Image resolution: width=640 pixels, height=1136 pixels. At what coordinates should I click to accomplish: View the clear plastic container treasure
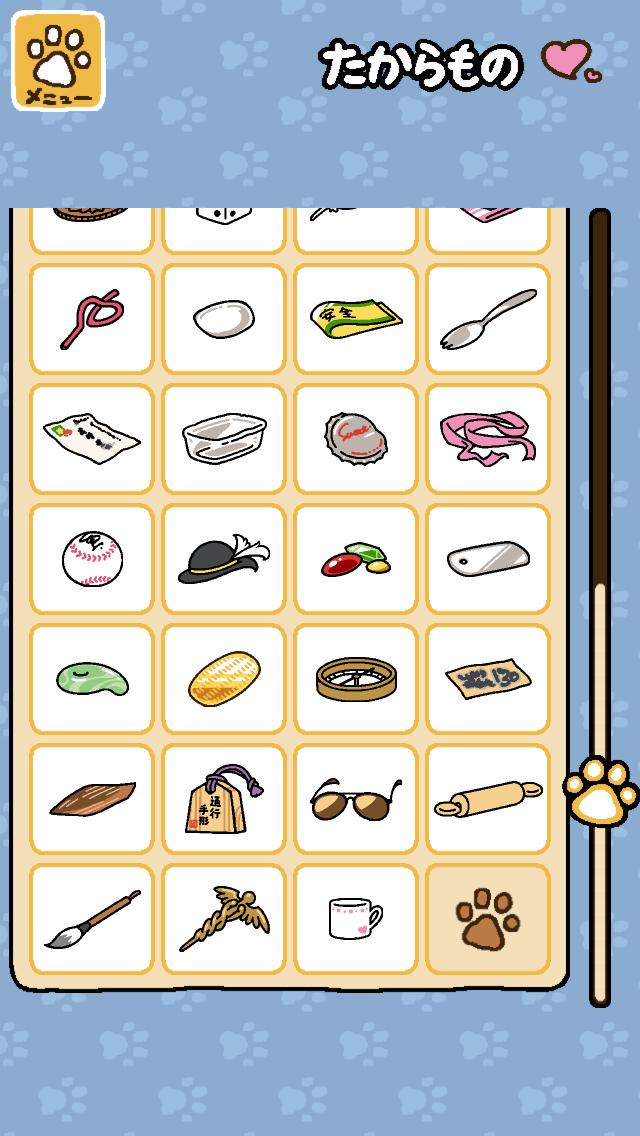point(224,439)
